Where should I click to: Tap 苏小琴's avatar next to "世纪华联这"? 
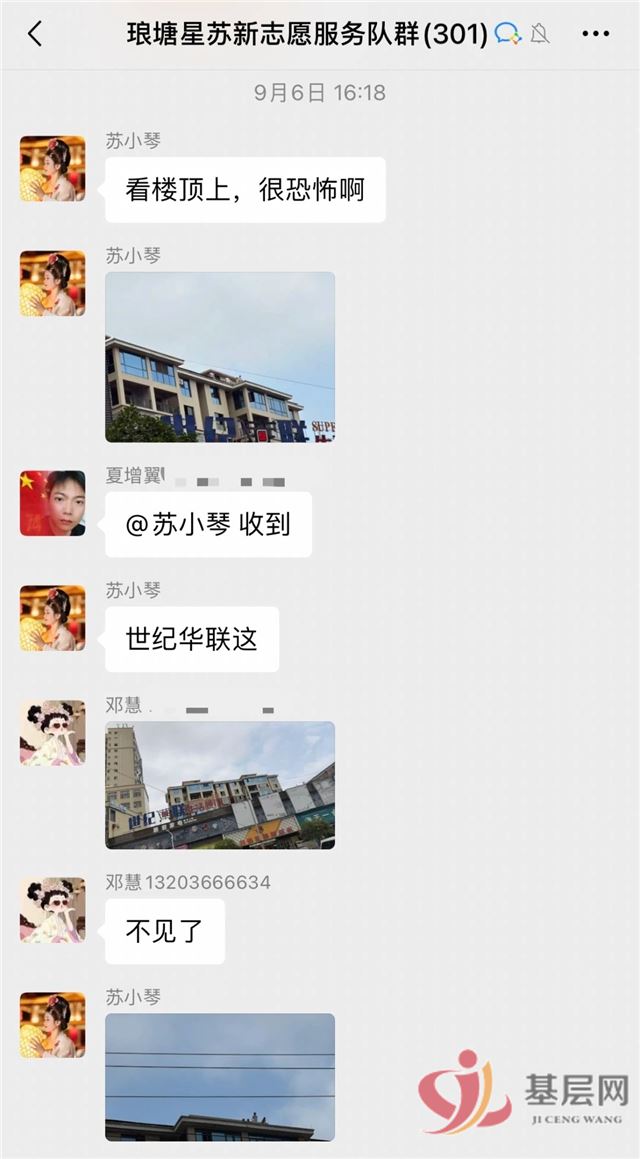(x=52, y=618)
